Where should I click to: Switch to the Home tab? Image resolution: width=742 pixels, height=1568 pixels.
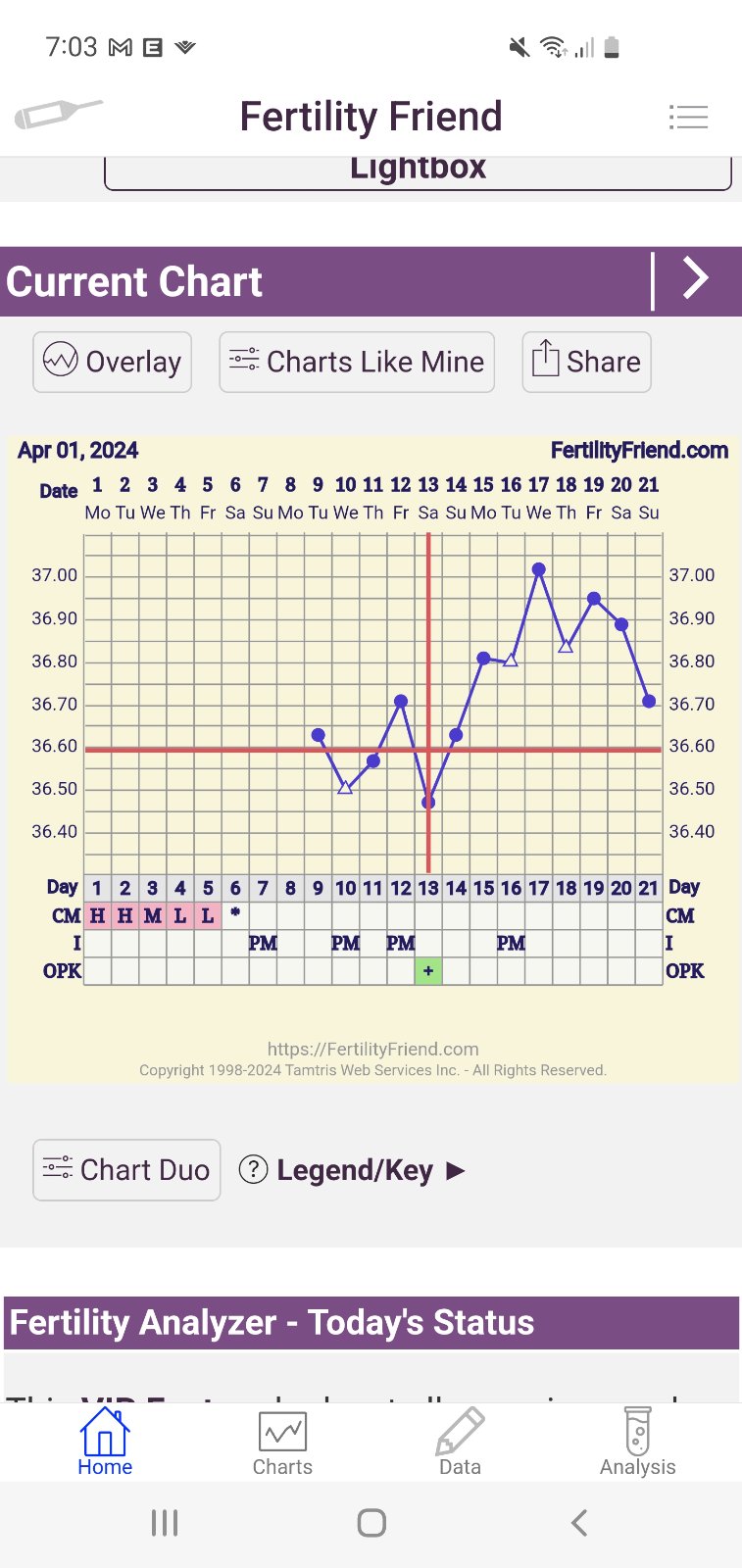coord(105,1442)
